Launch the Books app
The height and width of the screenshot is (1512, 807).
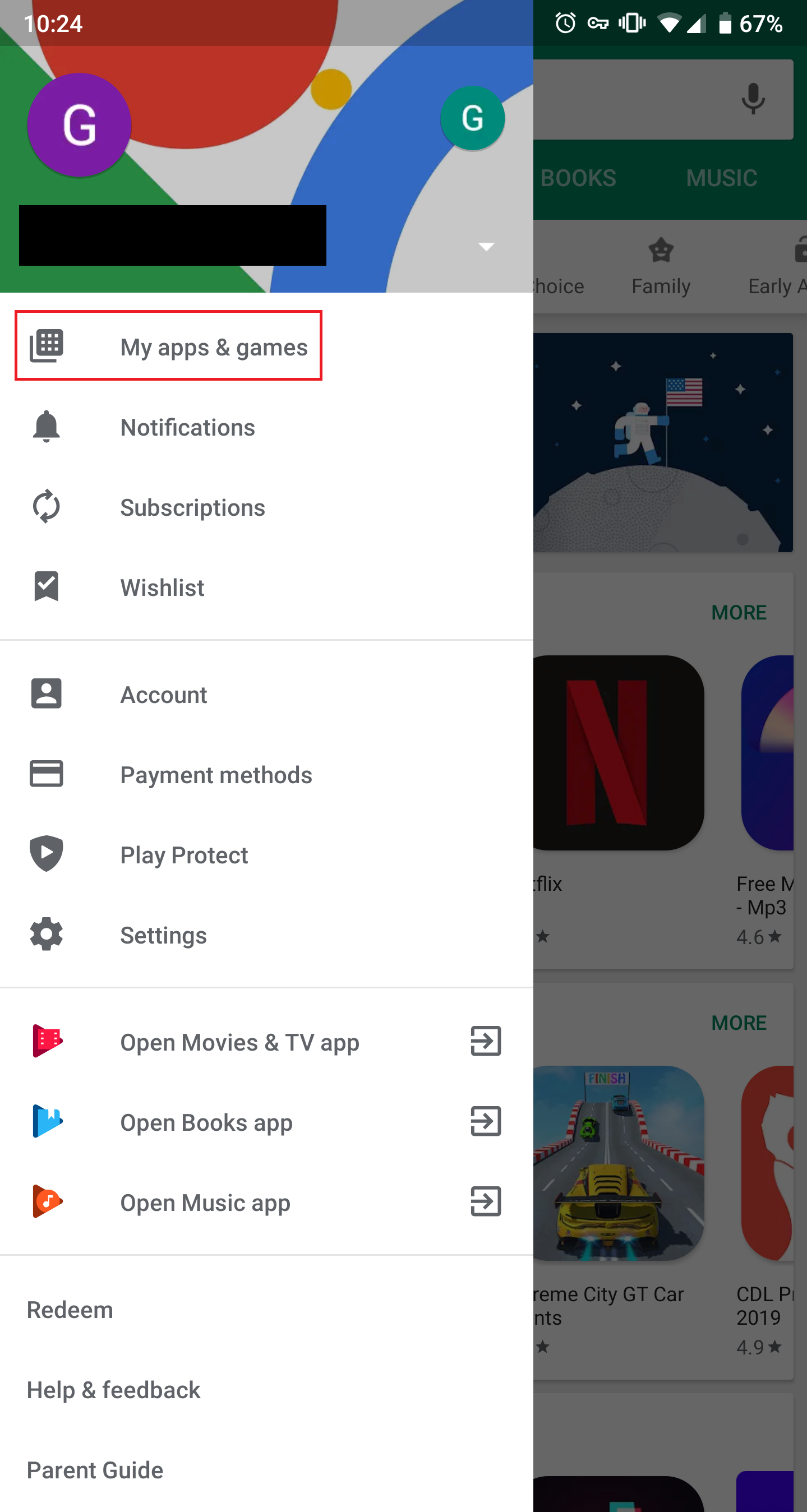pyautogui.click(x=206, y=1122)
